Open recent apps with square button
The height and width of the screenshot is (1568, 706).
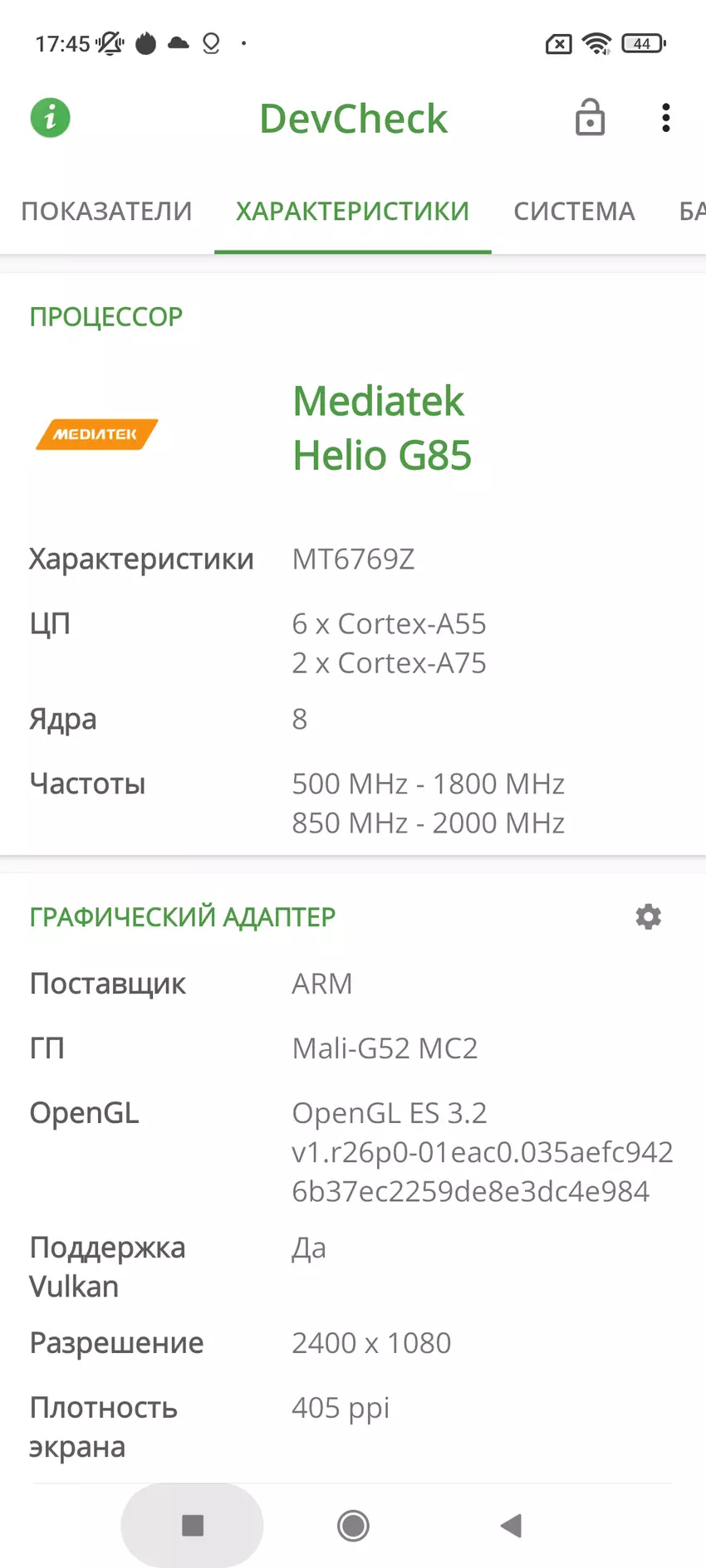(x=193, y=1525)
